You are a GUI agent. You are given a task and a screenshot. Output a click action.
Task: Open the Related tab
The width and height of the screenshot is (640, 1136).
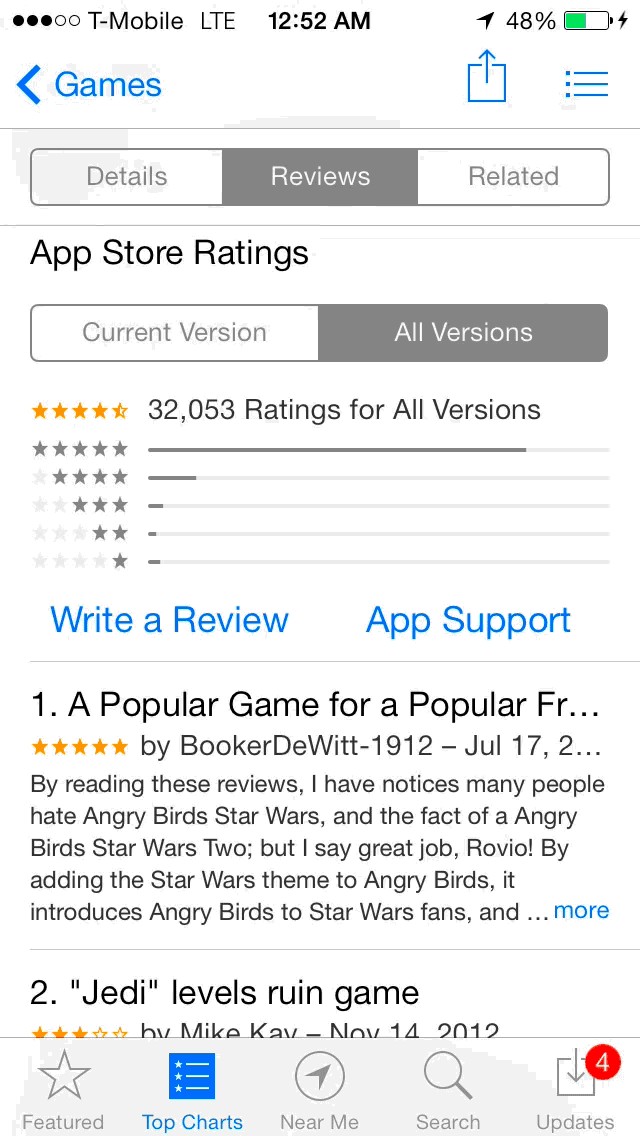pyautogui.click(x=513, y=177)
